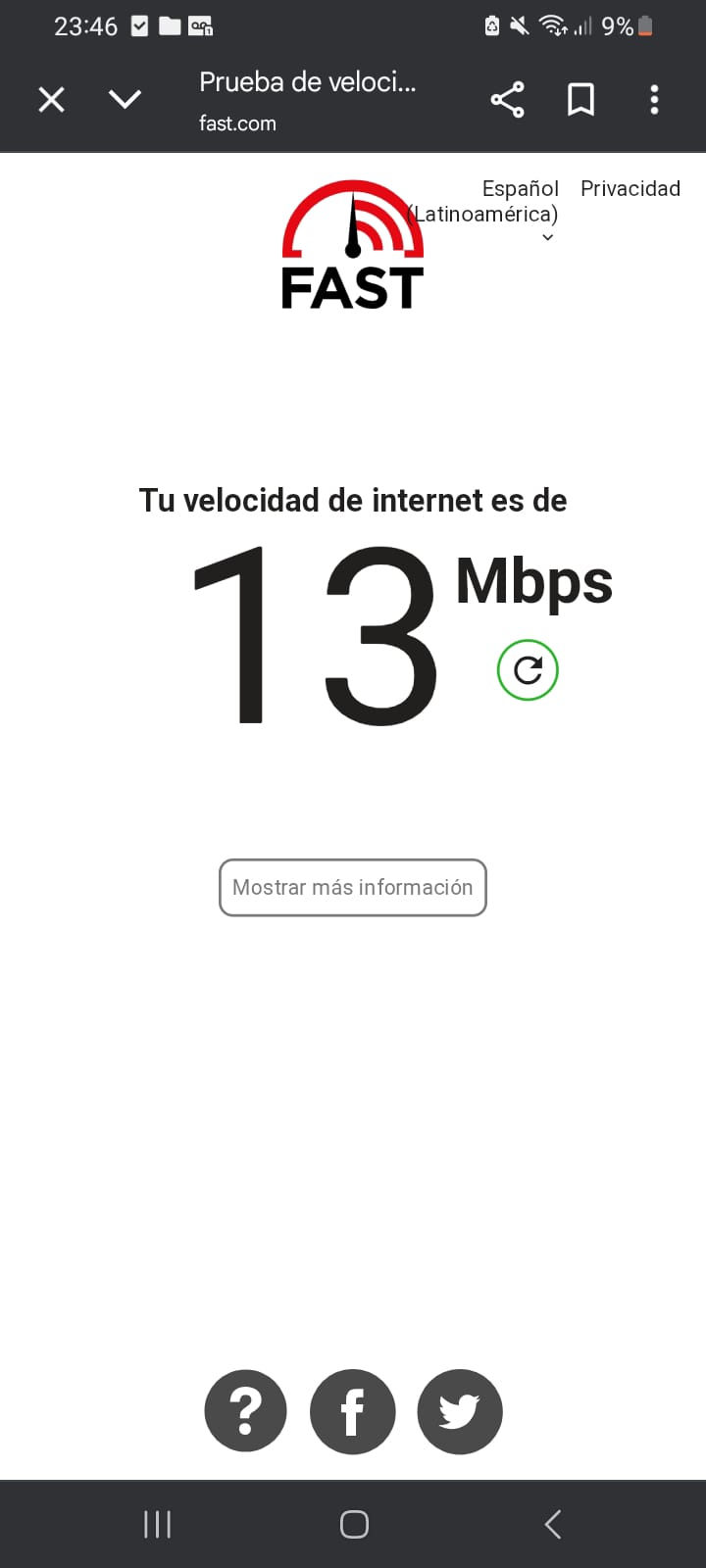
Task: Go back using system navigation
Action: 553,1524
